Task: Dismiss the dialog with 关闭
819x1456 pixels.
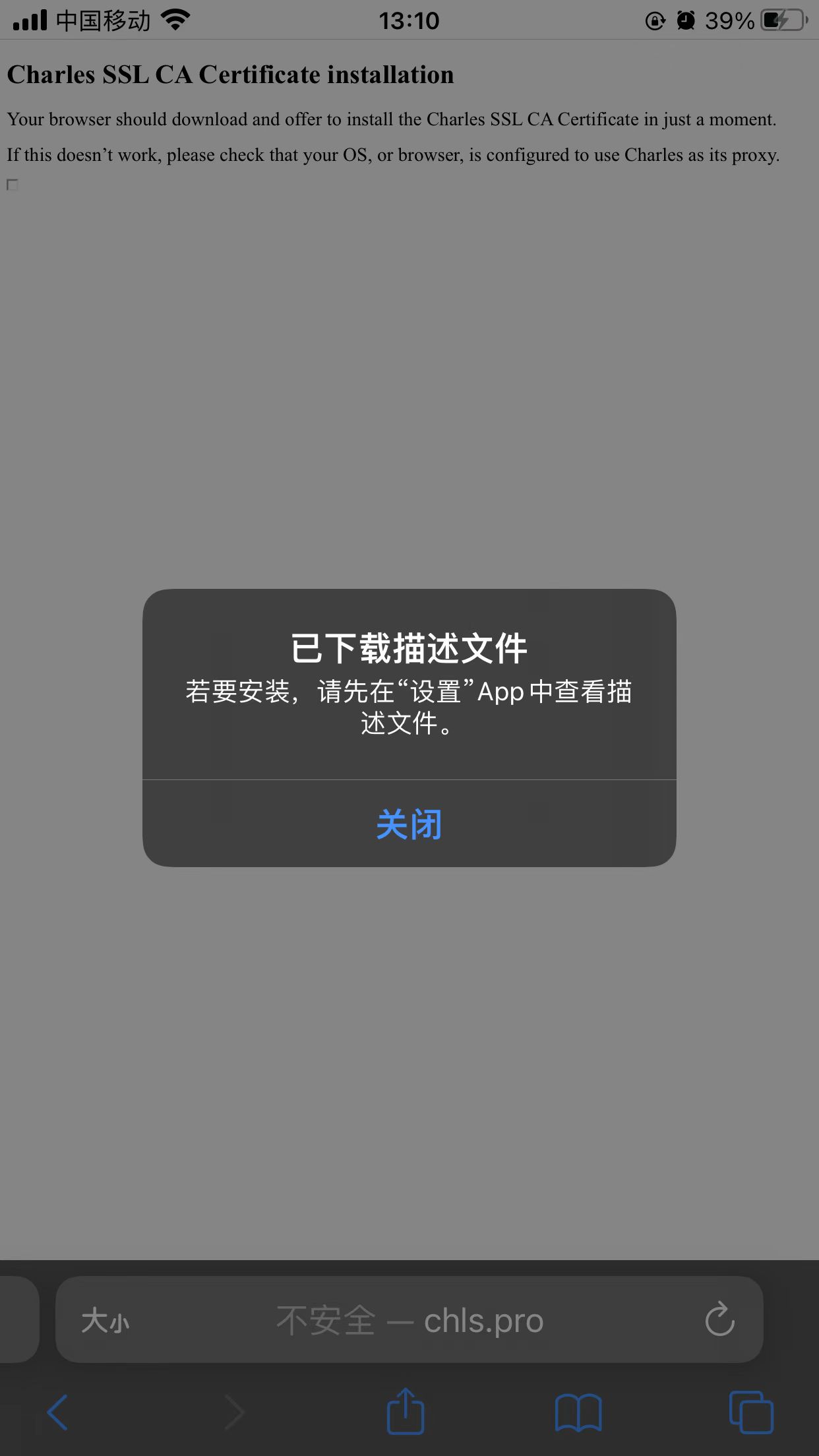Action: (x=409, y=824)
